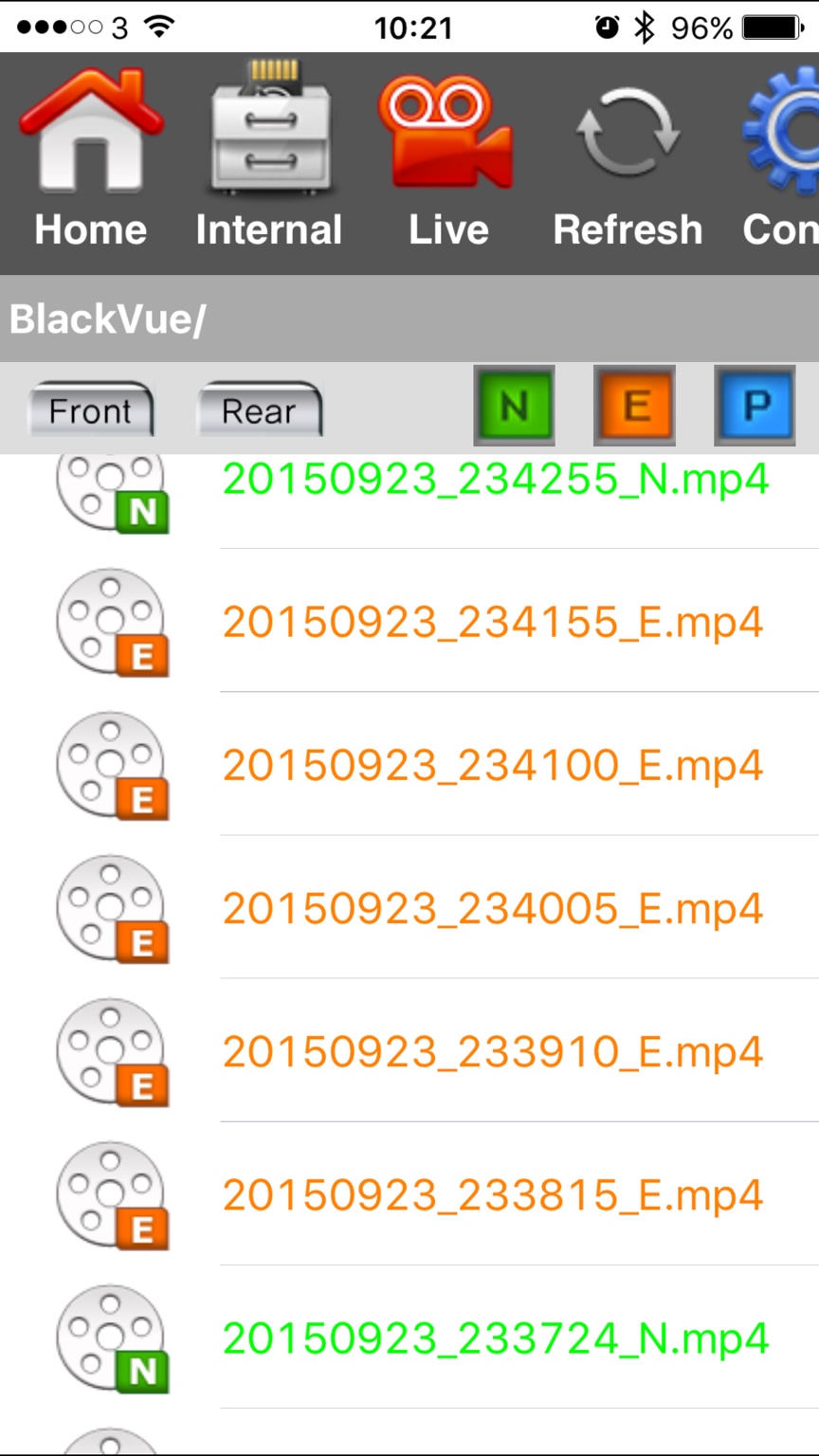
Task: Tap the 20150923_233910_E.mp4 row
Action: pos(493,1051)
